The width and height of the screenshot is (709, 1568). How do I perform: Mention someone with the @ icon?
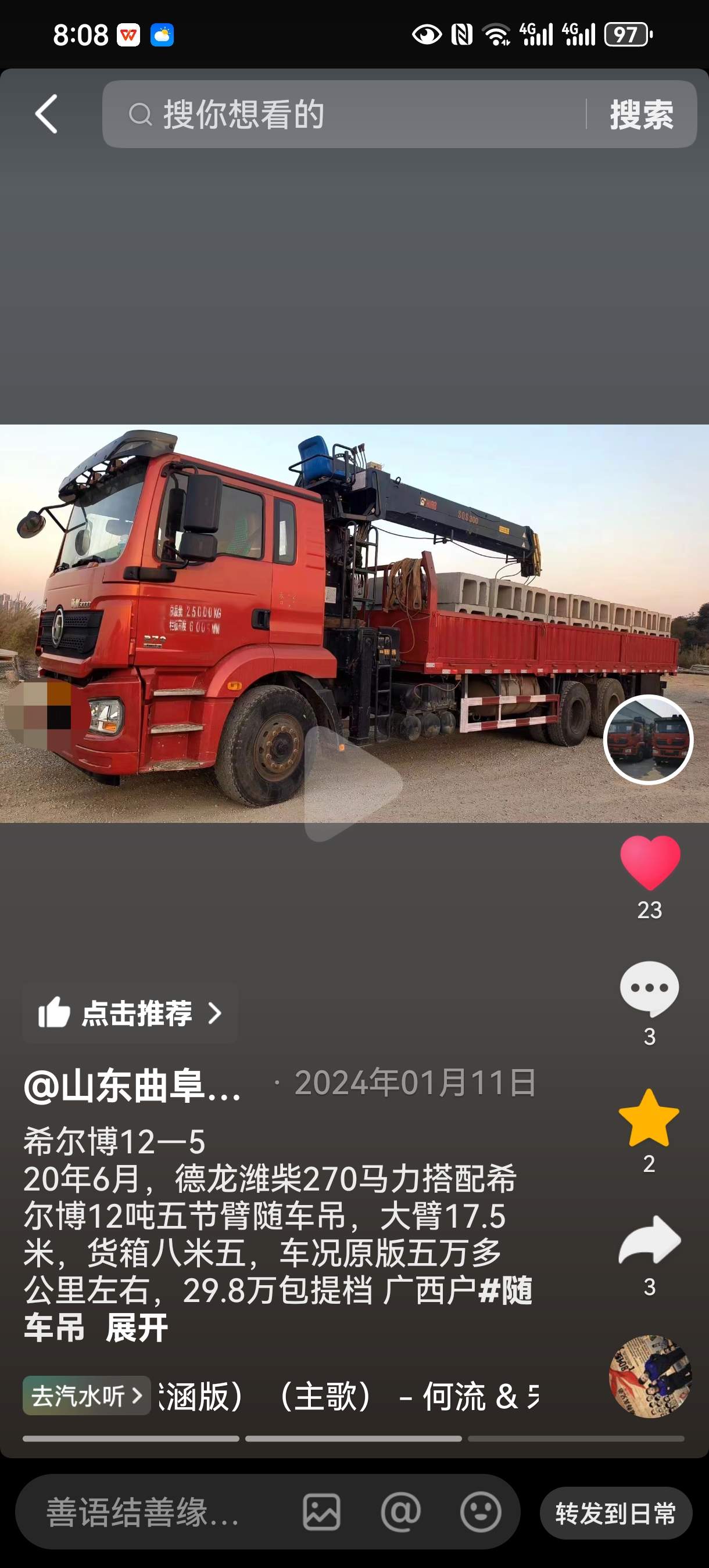[401, 1513]
